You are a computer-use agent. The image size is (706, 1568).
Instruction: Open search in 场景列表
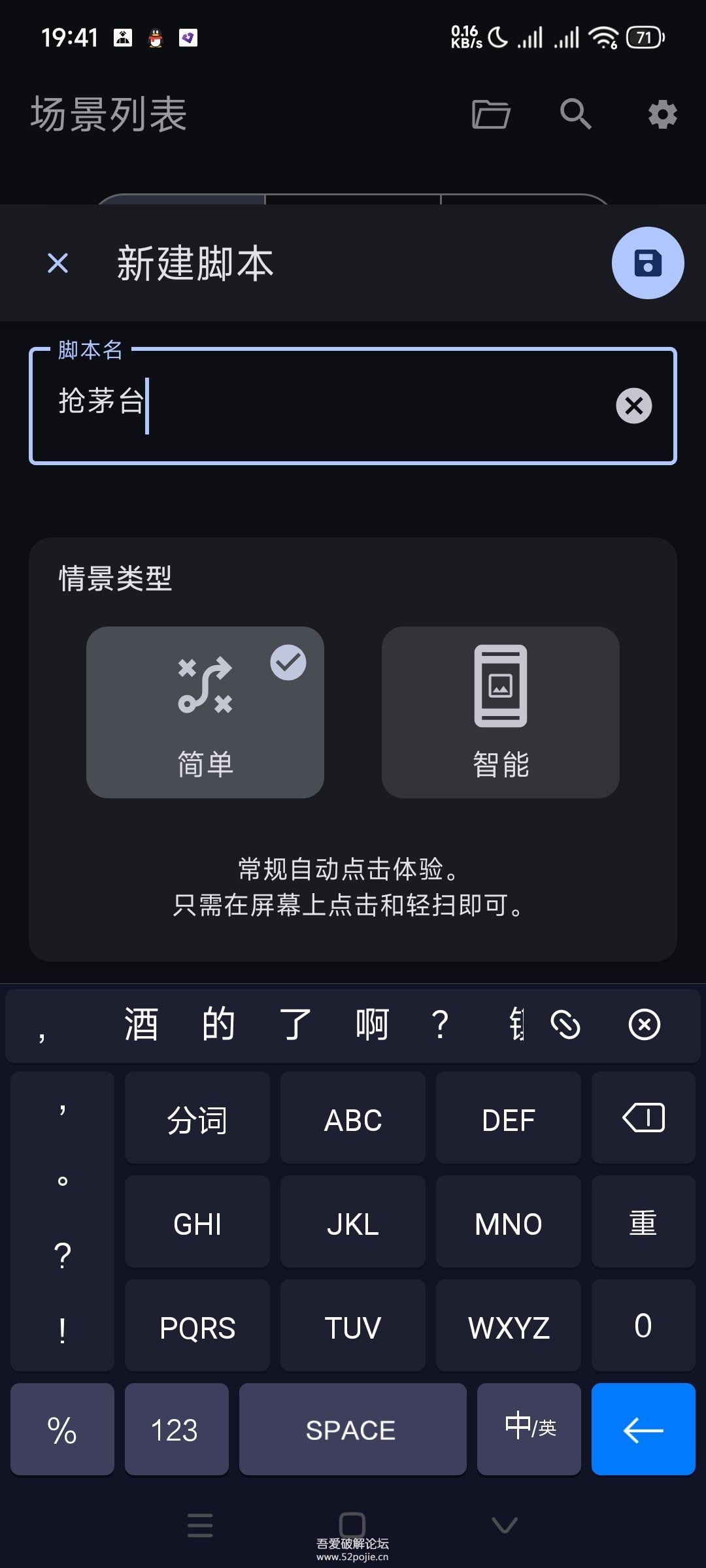[575, 114]
